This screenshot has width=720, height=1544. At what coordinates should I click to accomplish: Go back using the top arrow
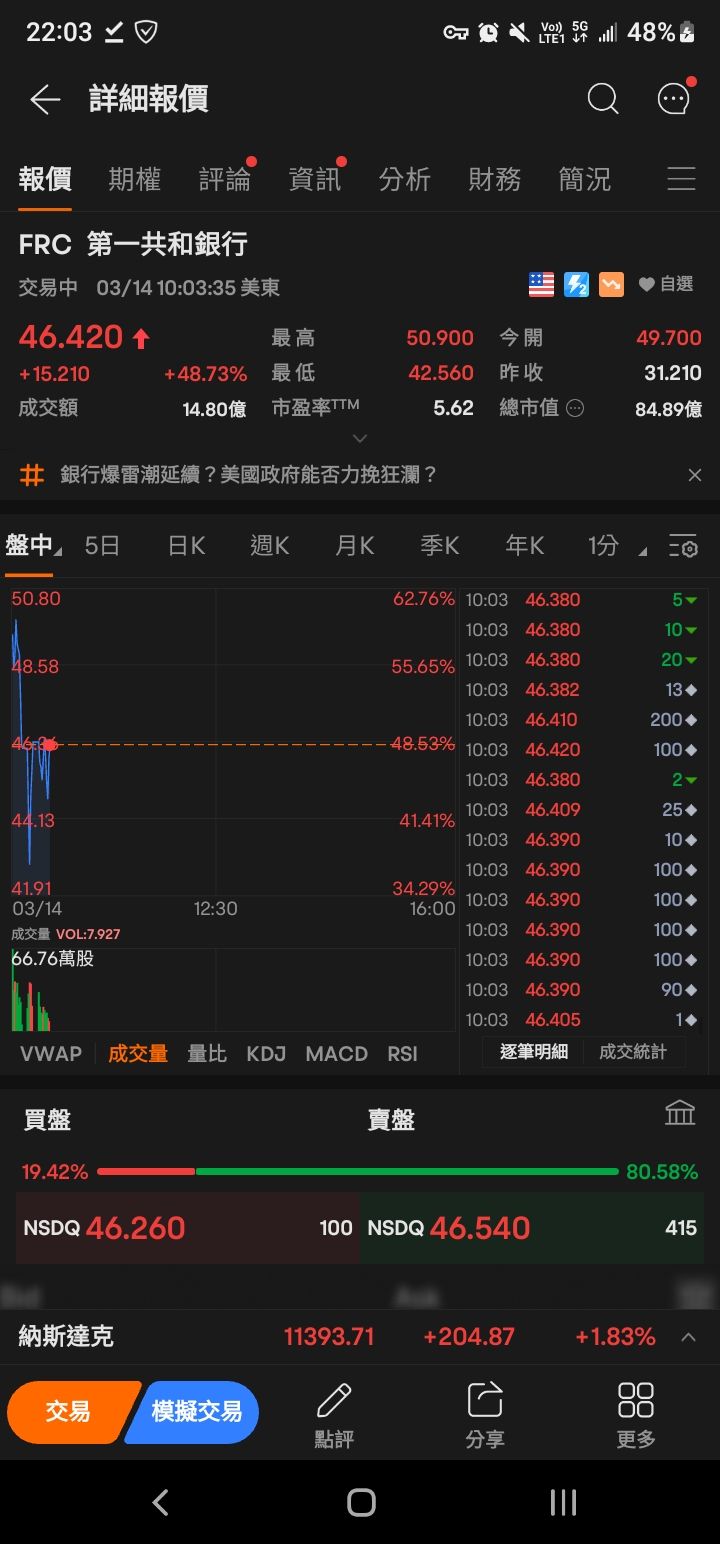(45, 99)
